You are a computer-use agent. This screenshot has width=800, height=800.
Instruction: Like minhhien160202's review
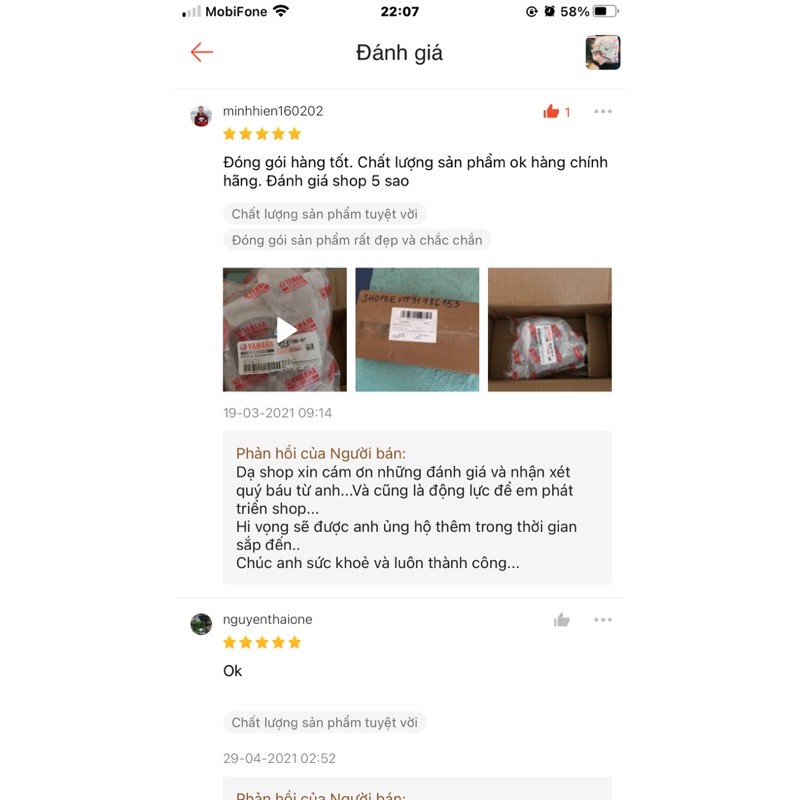(551, 112)
